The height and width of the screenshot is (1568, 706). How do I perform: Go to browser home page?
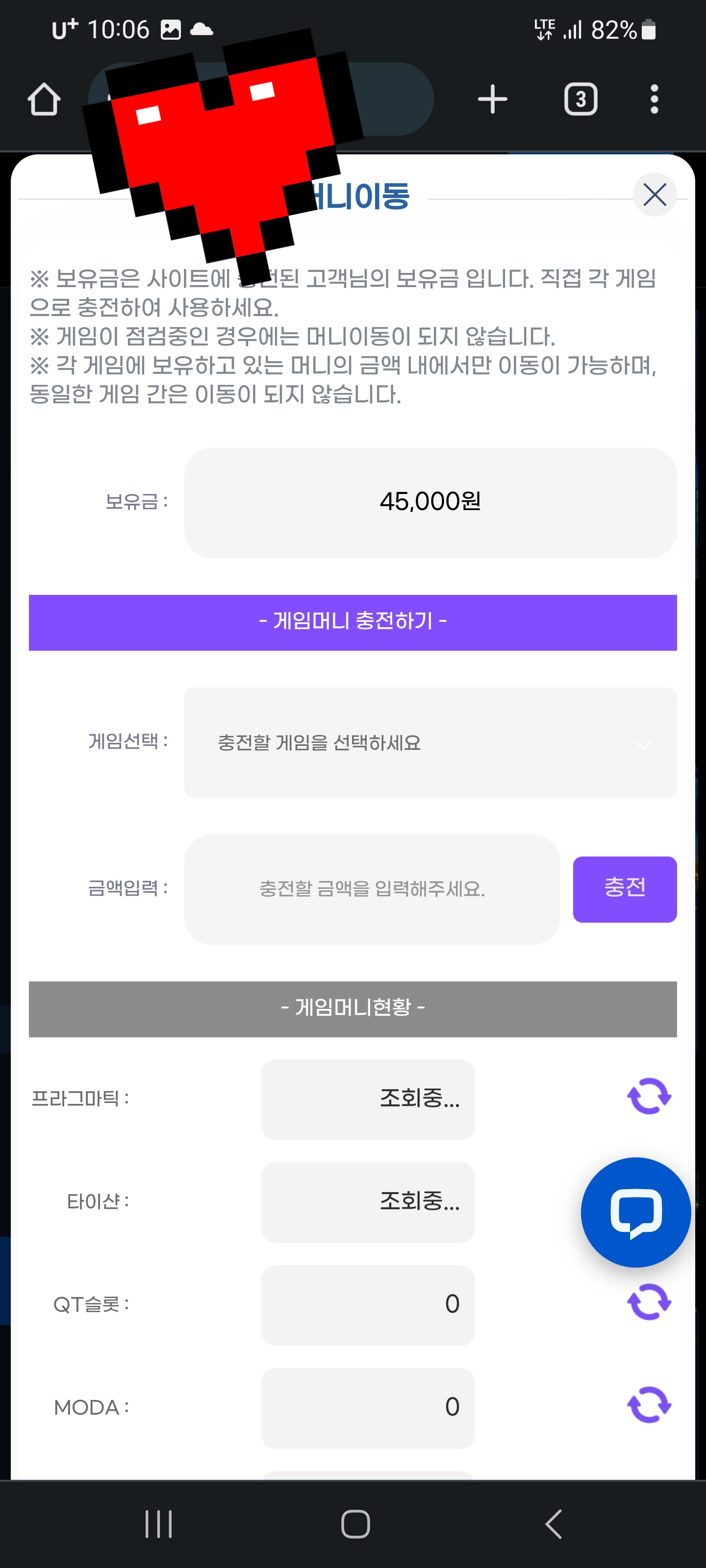pos(44,99)
